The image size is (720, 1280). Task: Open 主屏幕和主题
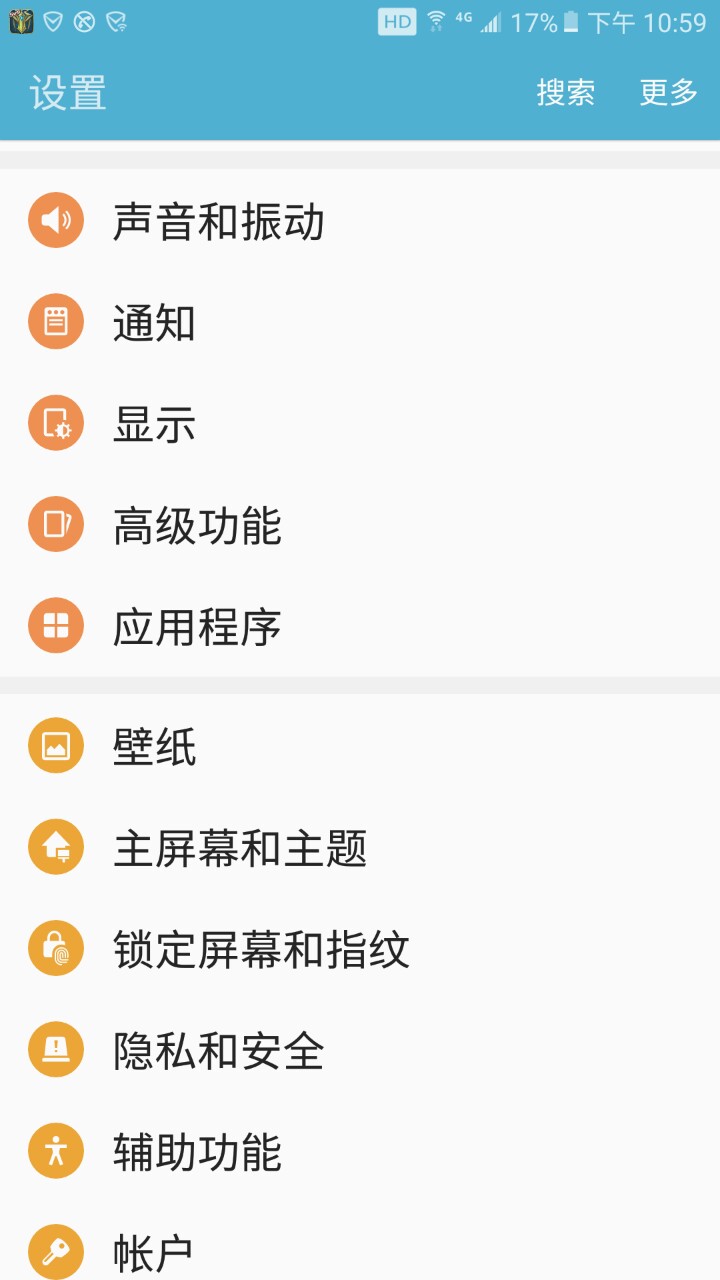tap(240, 848)
